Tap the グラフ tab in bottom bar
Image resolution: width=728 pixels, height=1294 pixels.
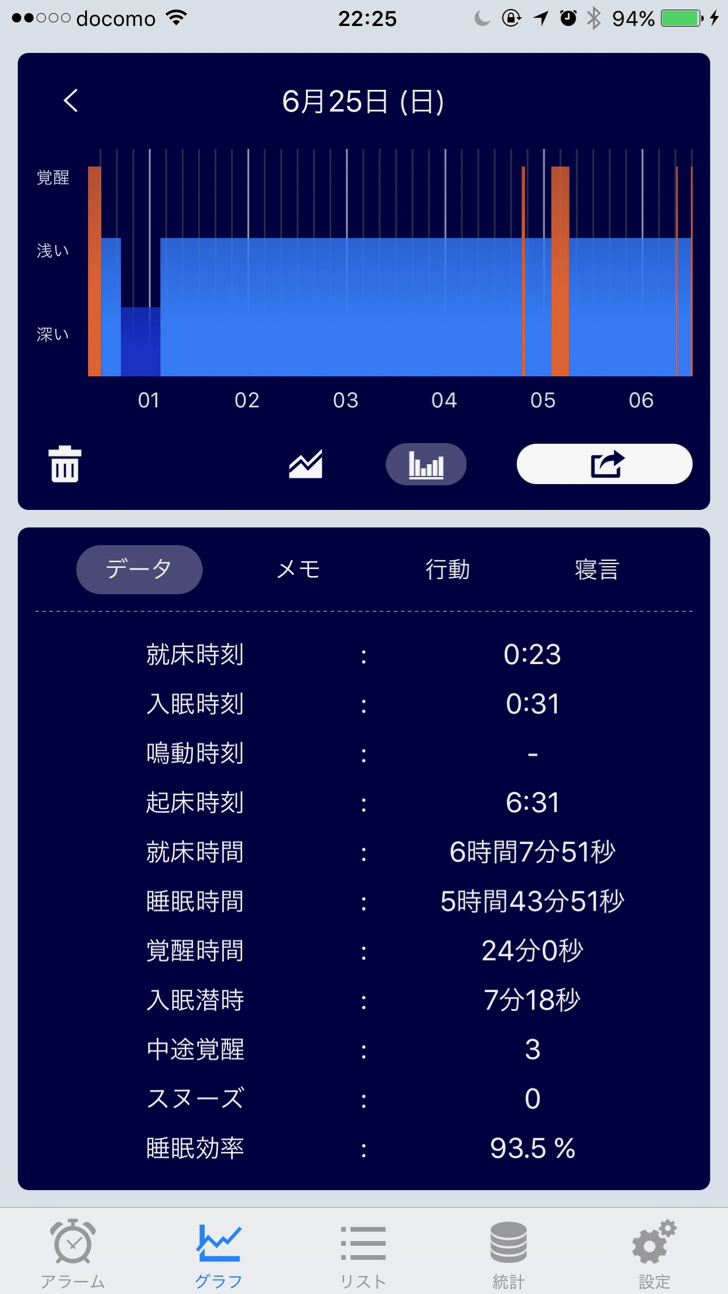pyautogui.click(x=218, y=1254)
